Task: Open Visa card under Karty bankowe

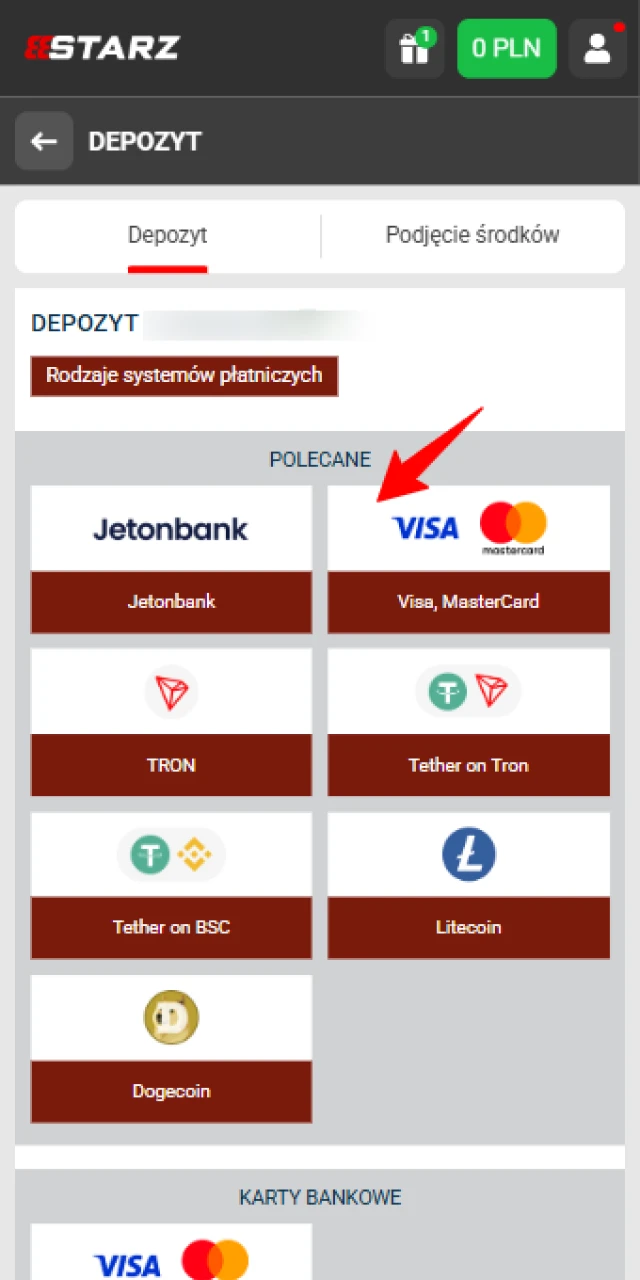Action: (x=171, y=1254)
